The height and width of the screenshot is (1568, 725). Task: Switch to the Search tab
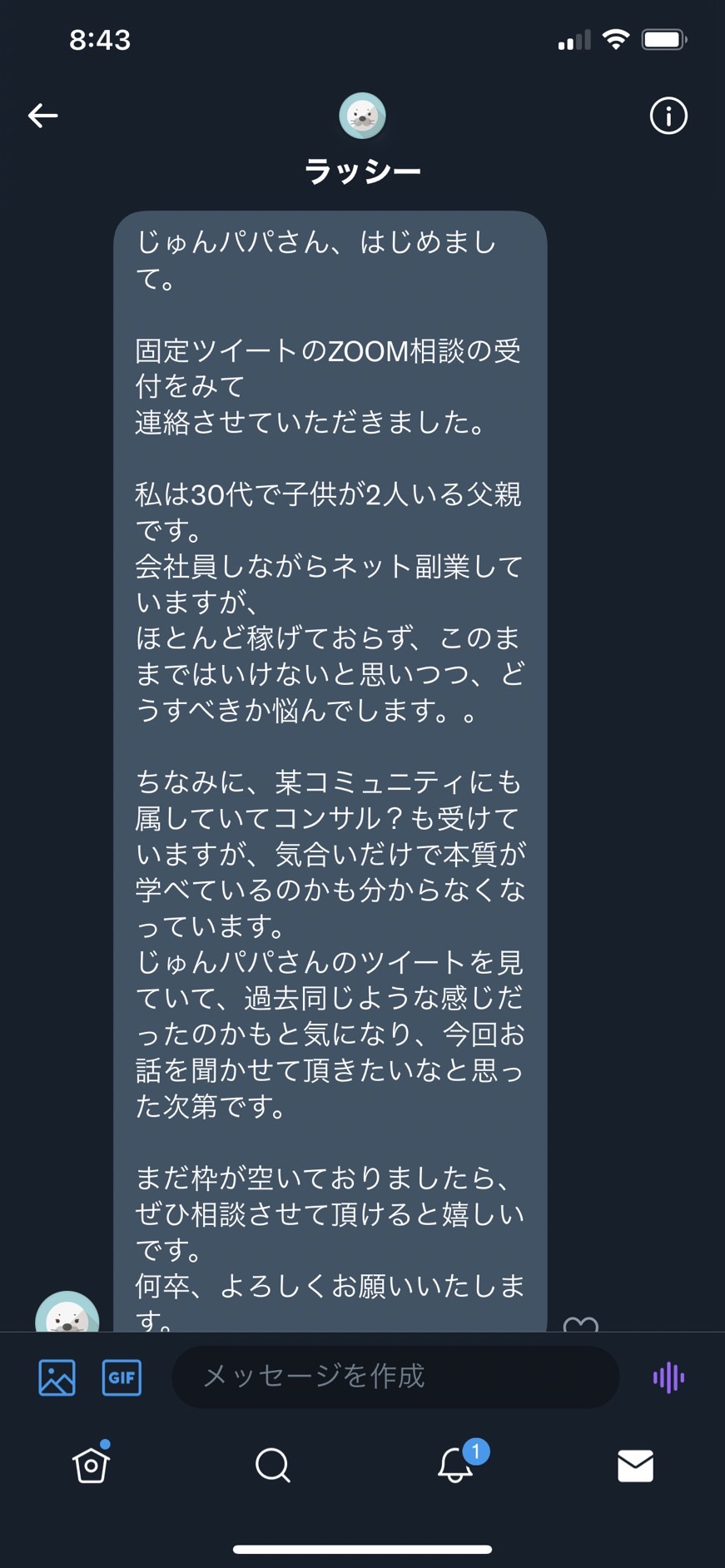pyautogui.click(x=272, y=1465)
